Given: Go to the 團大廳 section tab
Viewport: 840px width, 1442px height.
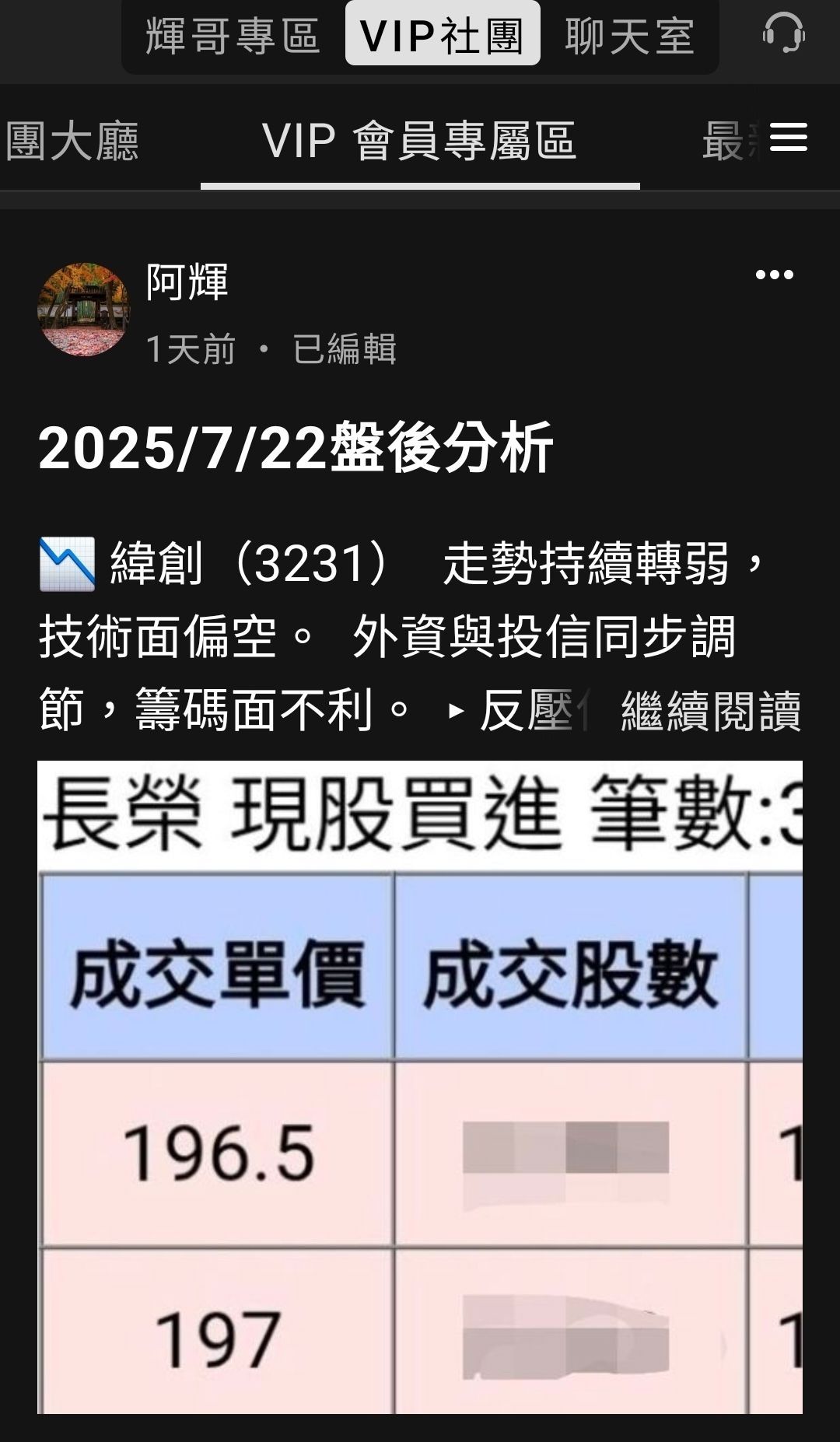Looking at the screenshot, I should tap(72, 142).
